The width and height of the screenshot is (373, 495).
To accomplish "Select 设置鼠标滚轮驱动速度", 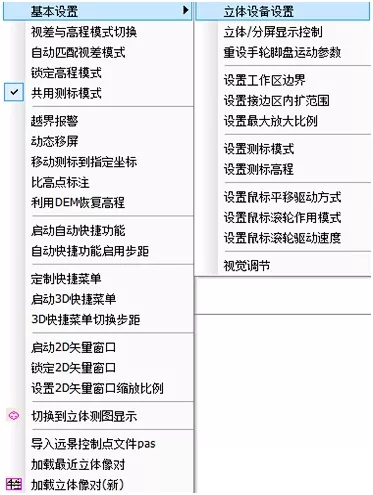I will pyautogui.click(x=283, y=238).
